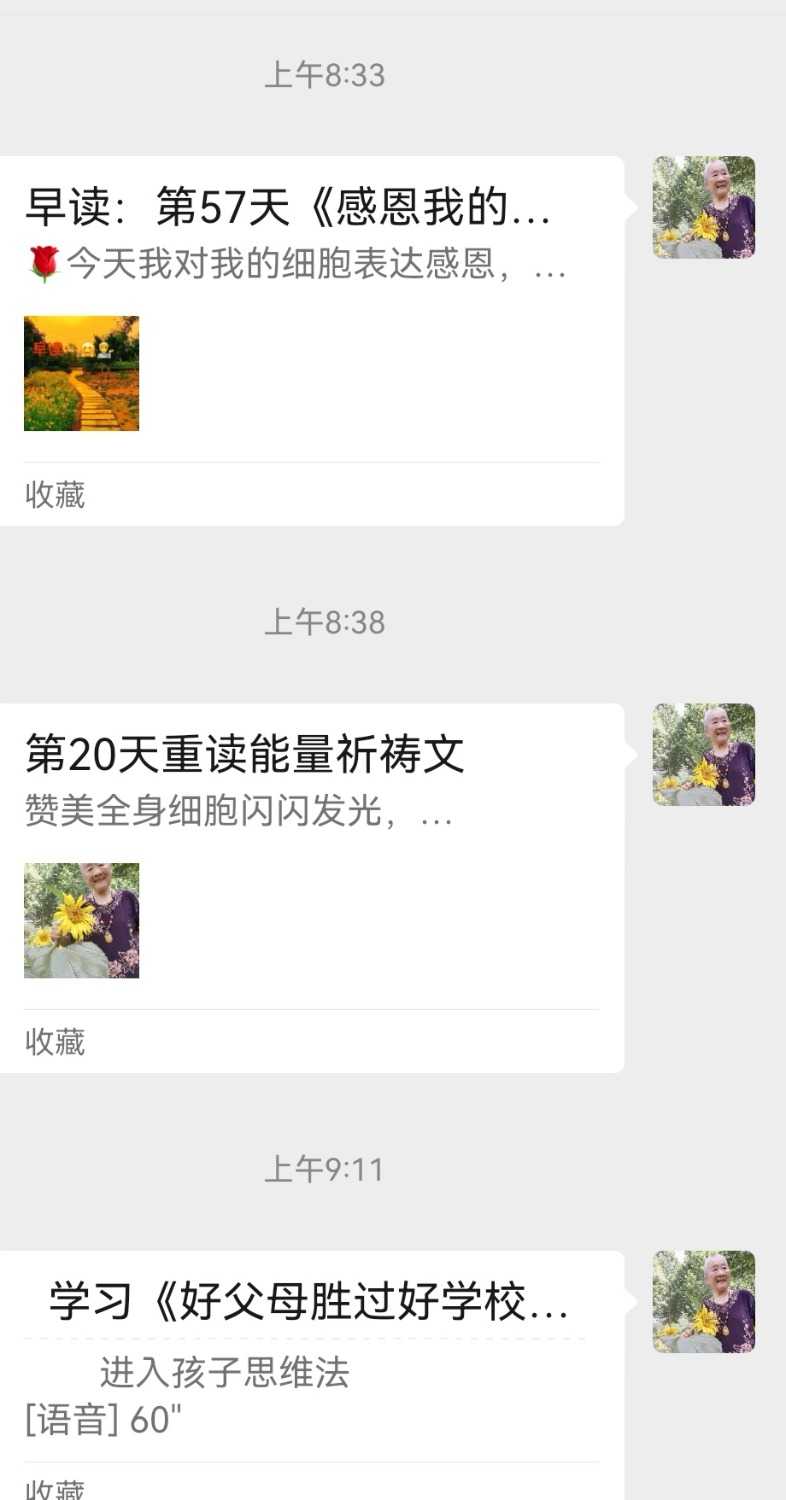Tap 收藏 on the voice message card
The width and height of the screenshot is (786, 1500).
coord(55,1488)
